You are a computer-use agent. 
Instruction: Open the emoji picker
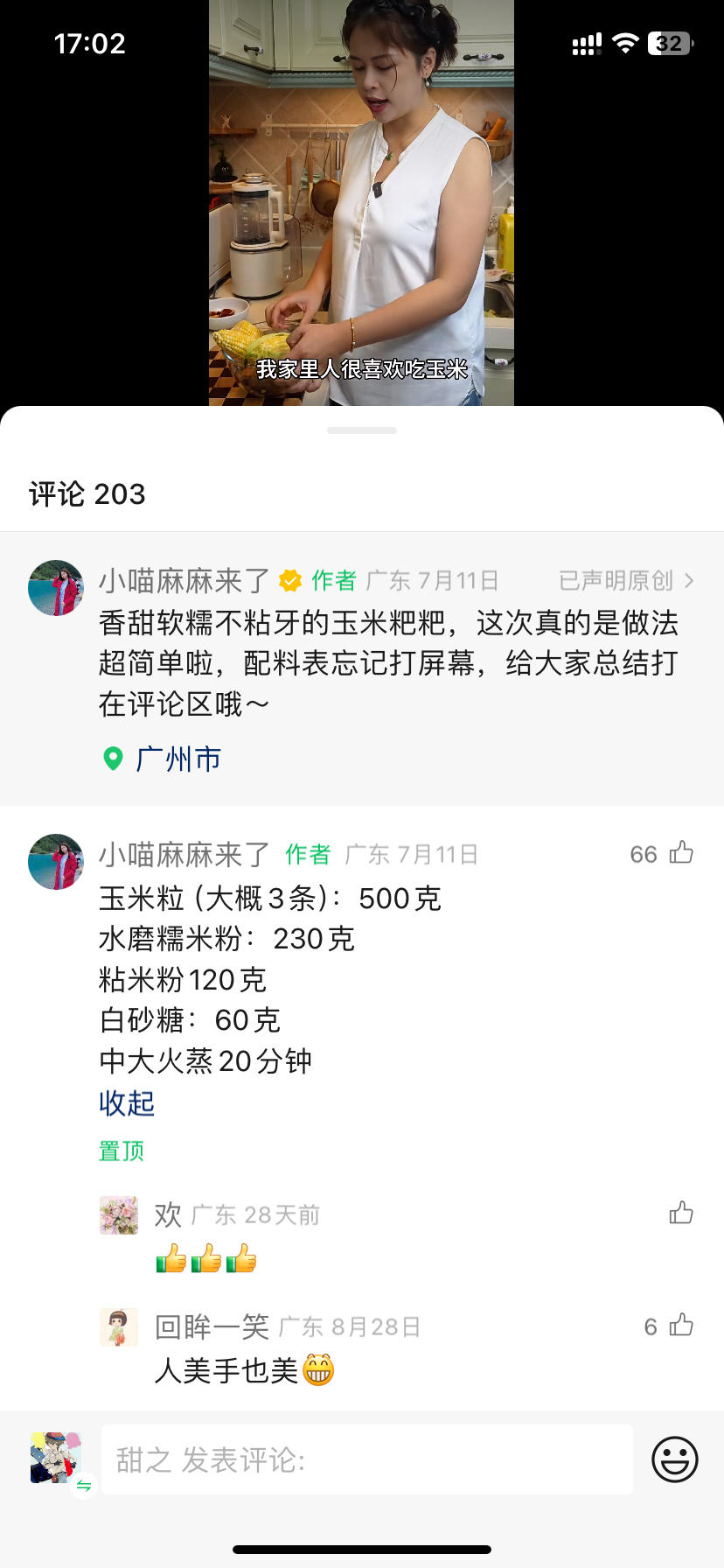click(674, 1459)
